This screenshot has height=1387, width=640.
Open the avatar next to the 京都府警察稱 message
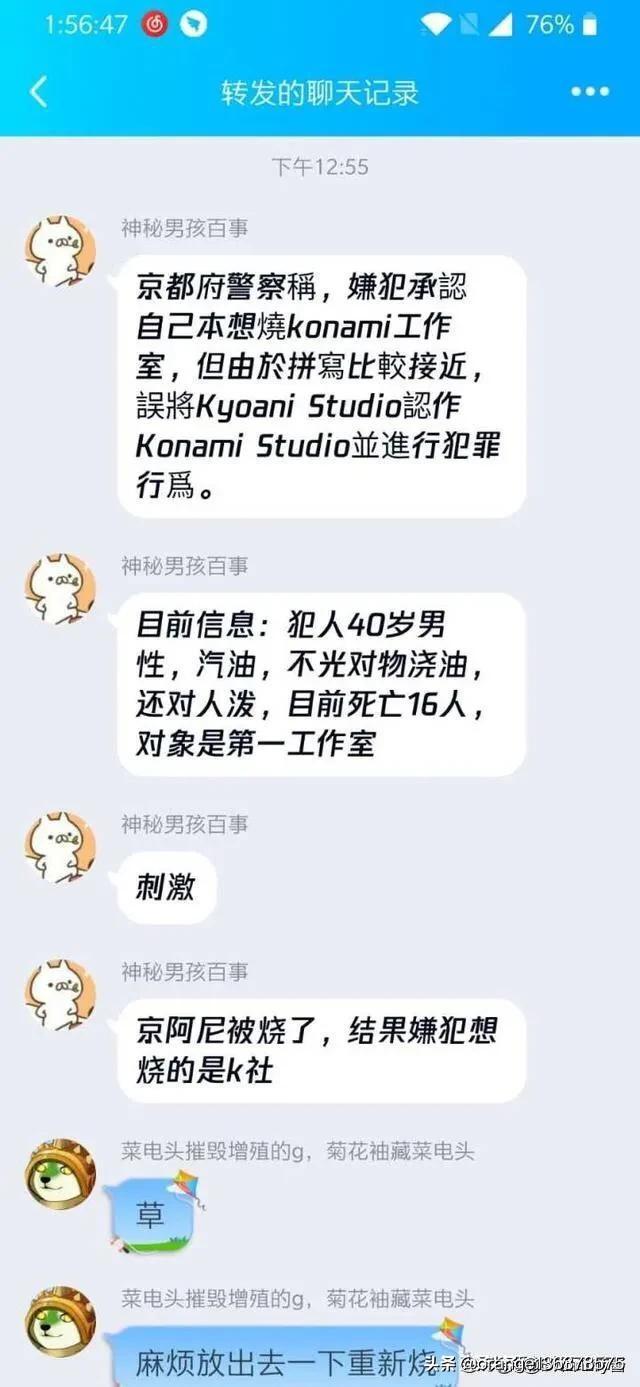[60, 251]
